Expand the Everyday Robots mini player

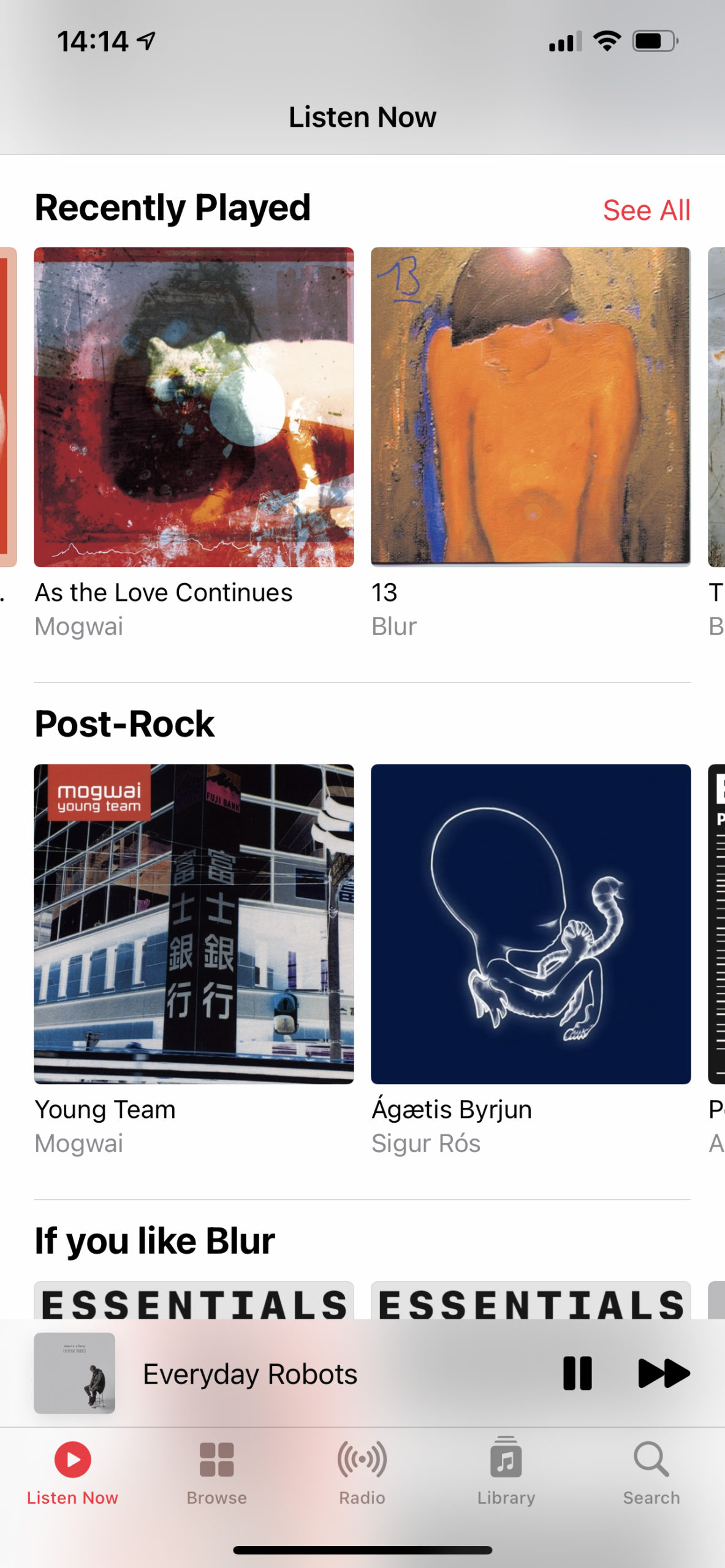pyautogui.click(x=250, y=1374)
